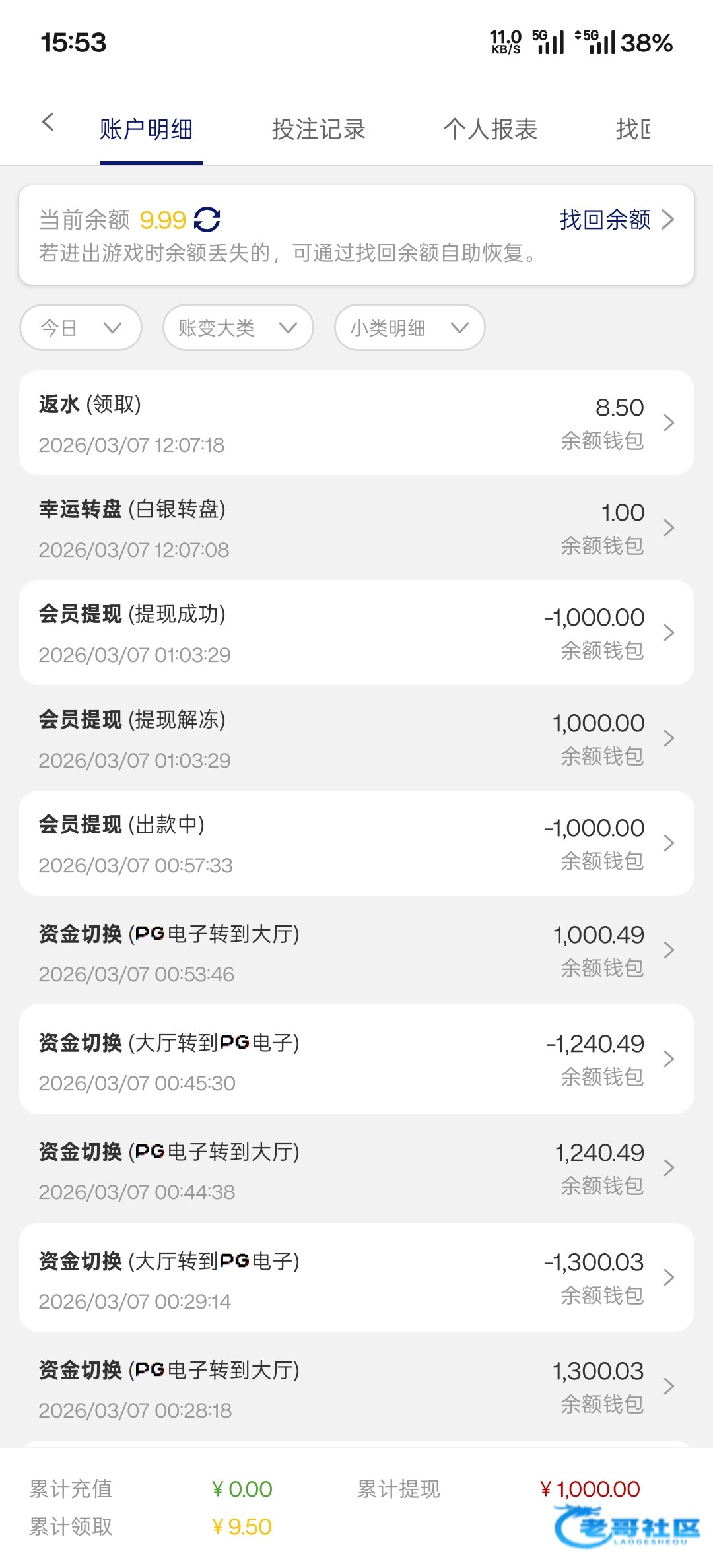Expand the 账变大类 dropdown
713x1568 pixels.
point(238,327)
